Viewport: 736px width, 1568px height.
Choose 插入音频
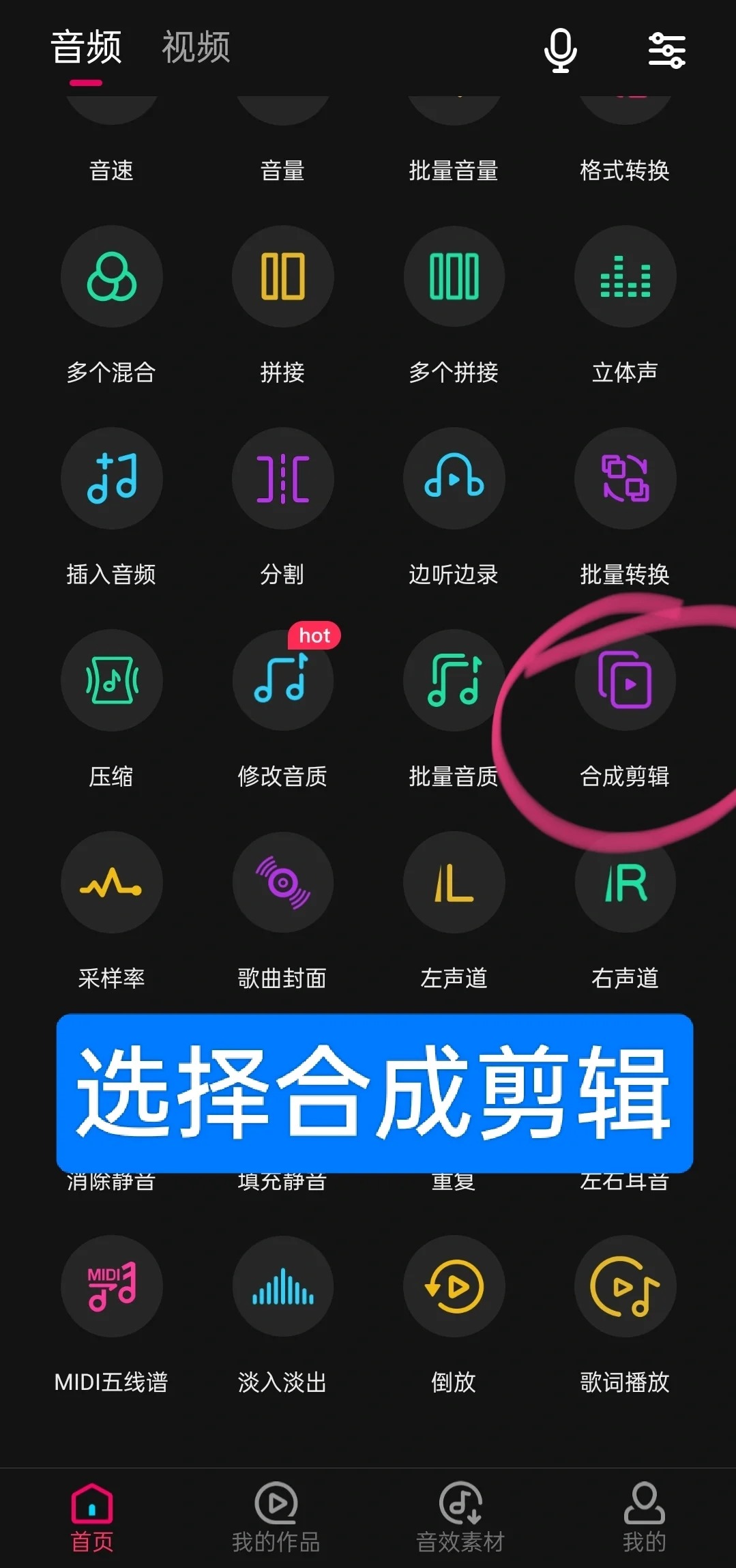(x=112, y=479)
